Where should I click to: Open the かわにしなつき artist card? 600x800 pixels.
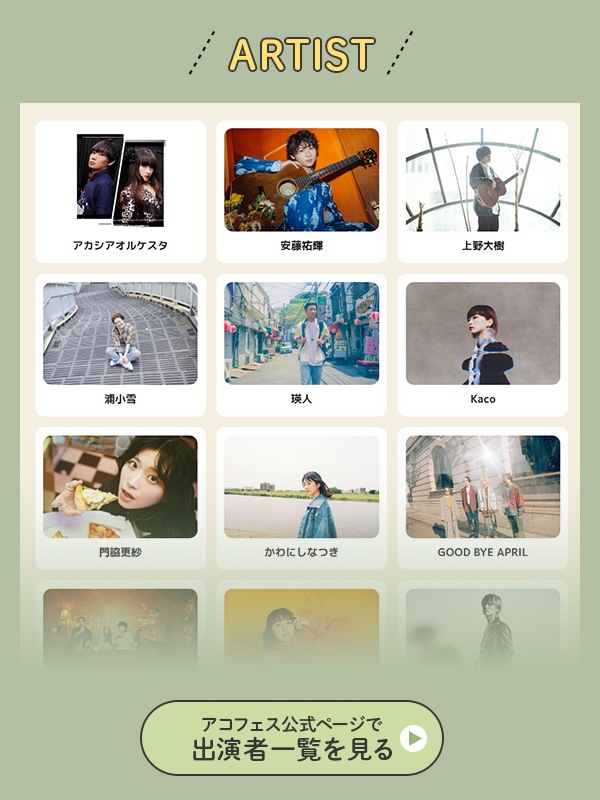(301, 497)
